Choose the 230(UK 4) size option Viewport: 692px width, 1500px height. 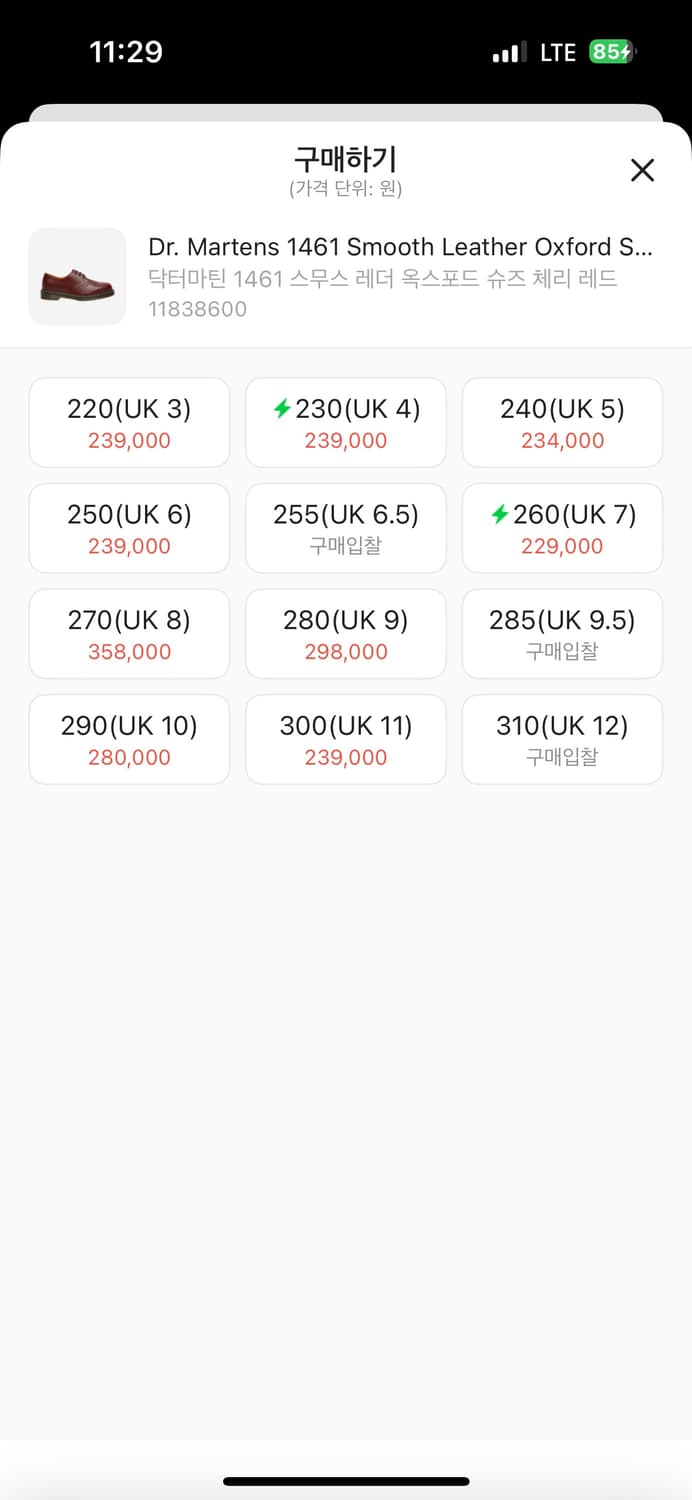tap(346, 423)
